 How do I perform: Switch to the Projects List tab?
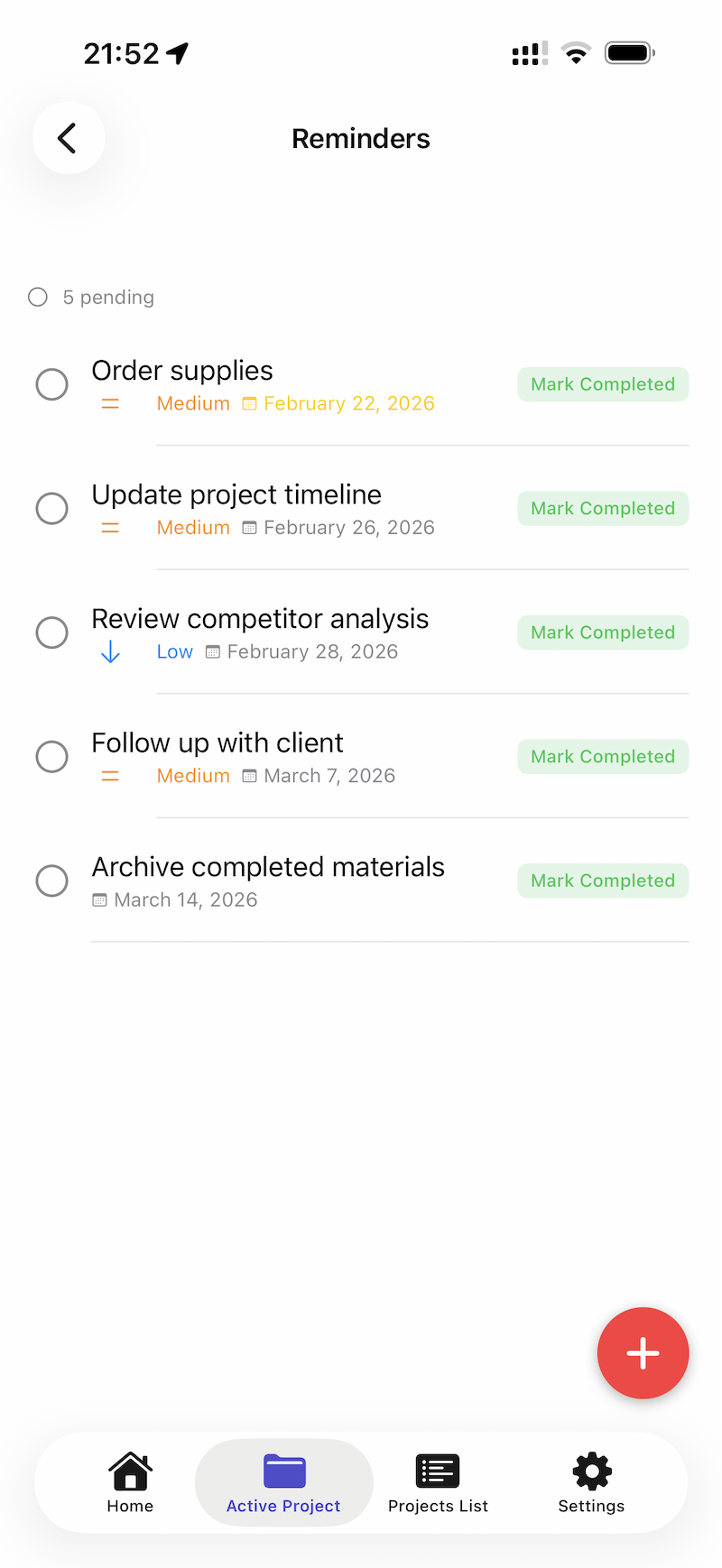(438, 1482)
